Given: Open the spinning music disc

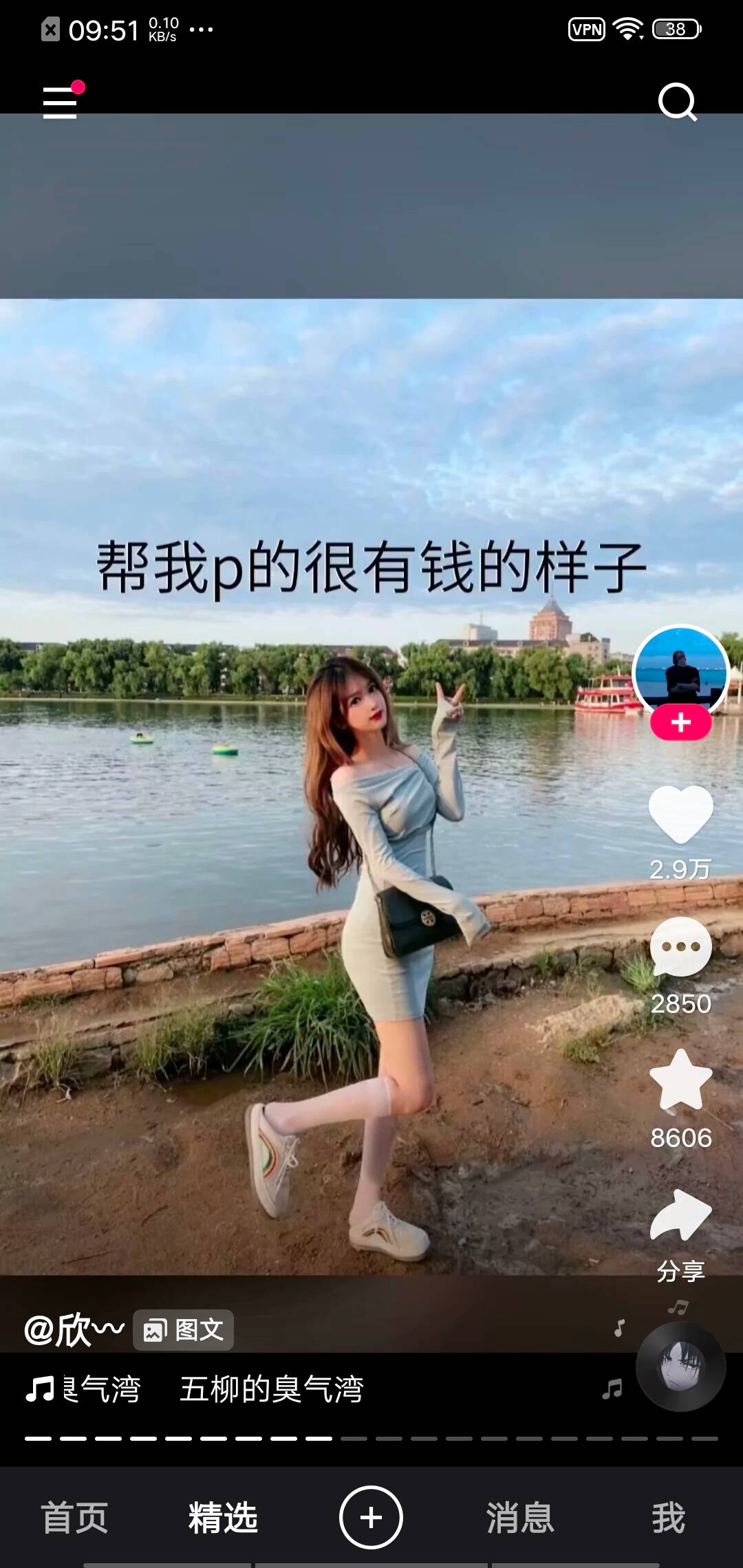Looking at the screenshot, I should [x=680, y=1367].
